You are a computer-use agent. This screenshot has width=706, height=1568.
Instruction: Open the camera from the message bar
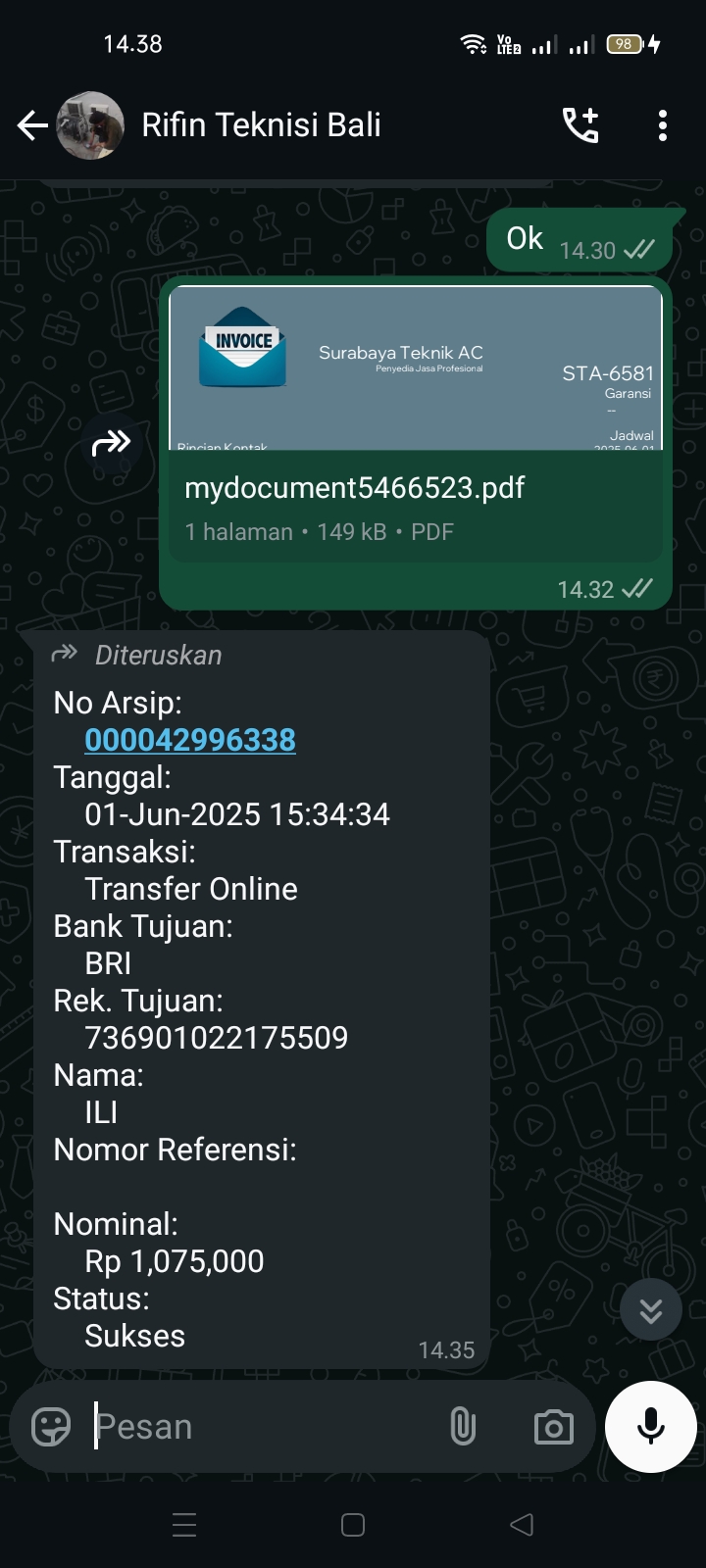554,1427
